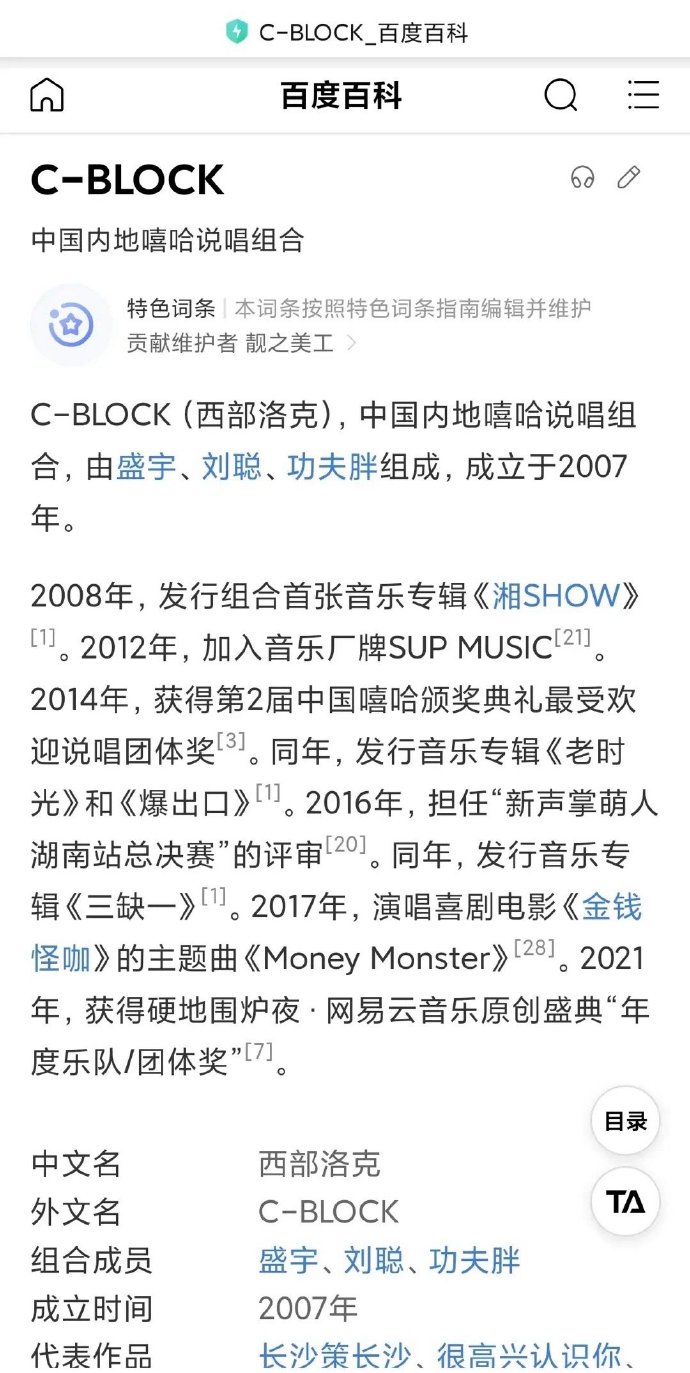This screenshot has width=690, height=1373.
Task: Open 长沙策长沙 in 代表作品
Action: (x=334, y=1356)
